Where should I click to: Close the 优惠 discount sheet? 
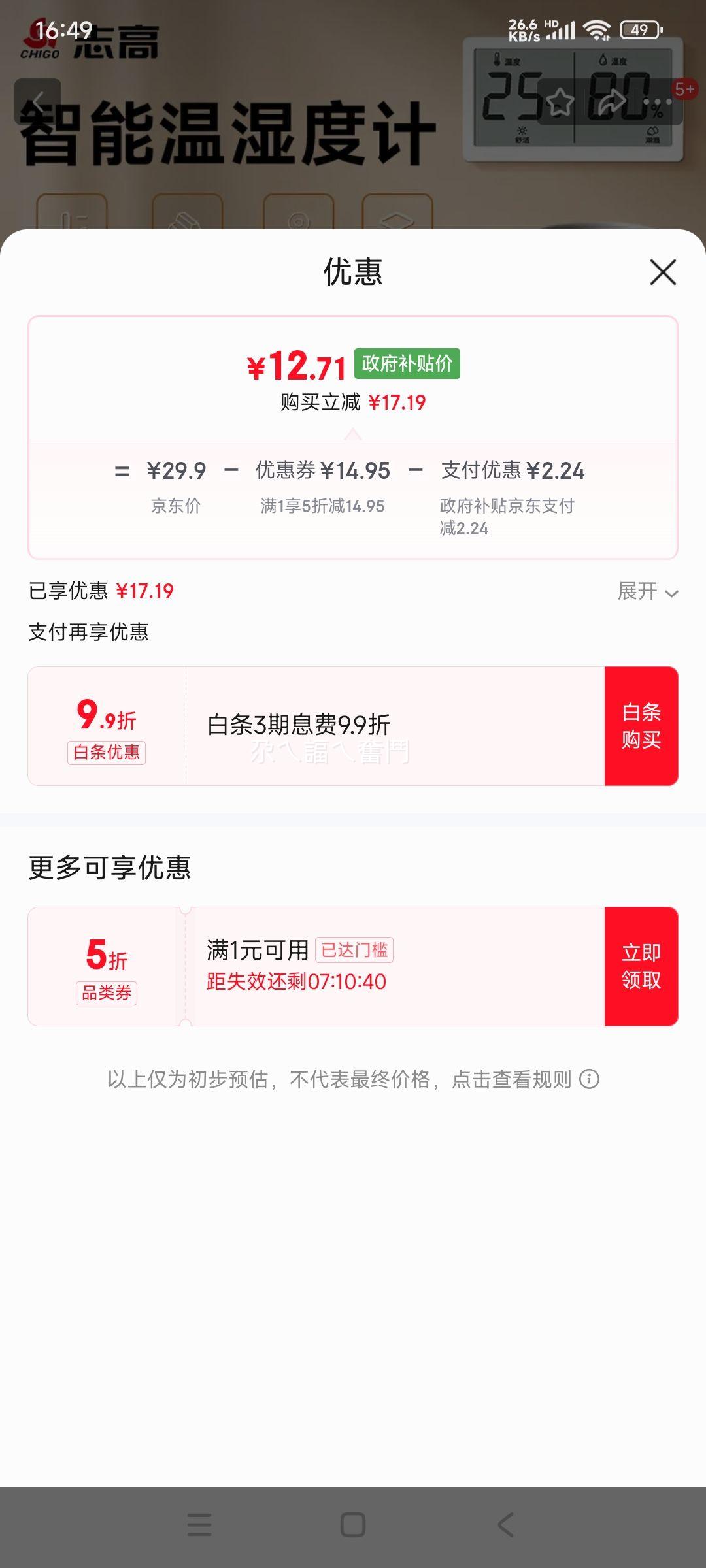click(x=663, y=272)
